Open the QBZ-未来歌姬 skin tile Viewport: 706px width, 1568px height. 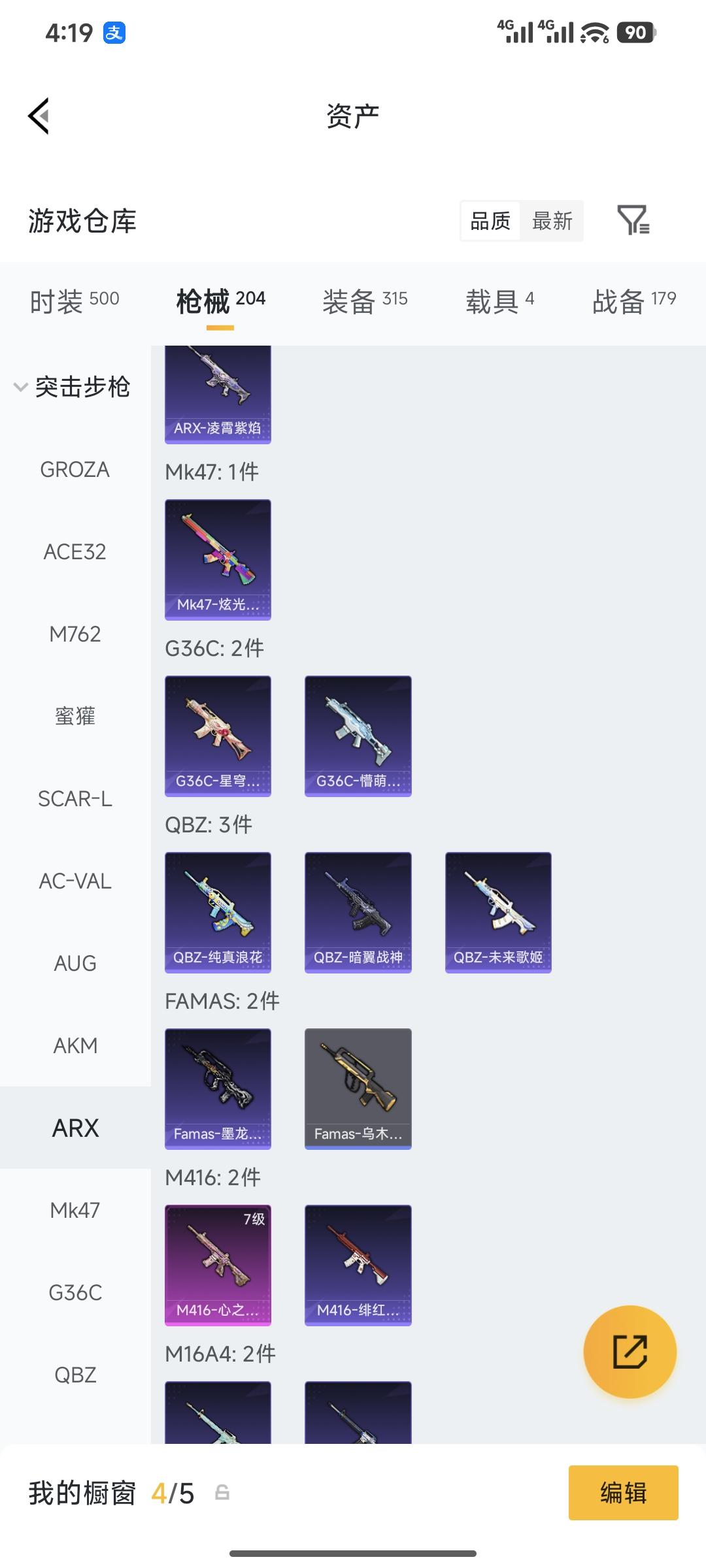click(498, 912)
